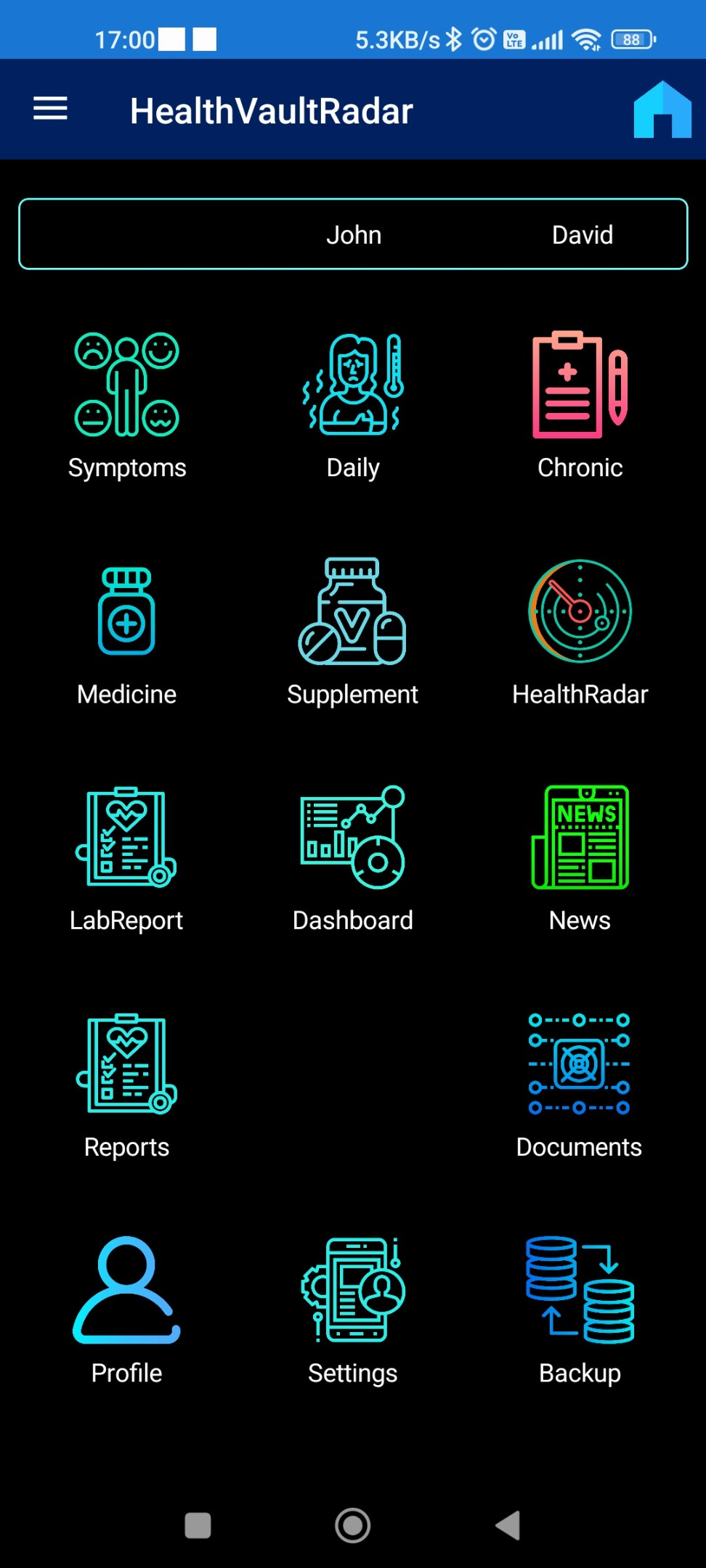Tap the system back button
The image size is (706, 1568).
click(x=508, y=1525)
